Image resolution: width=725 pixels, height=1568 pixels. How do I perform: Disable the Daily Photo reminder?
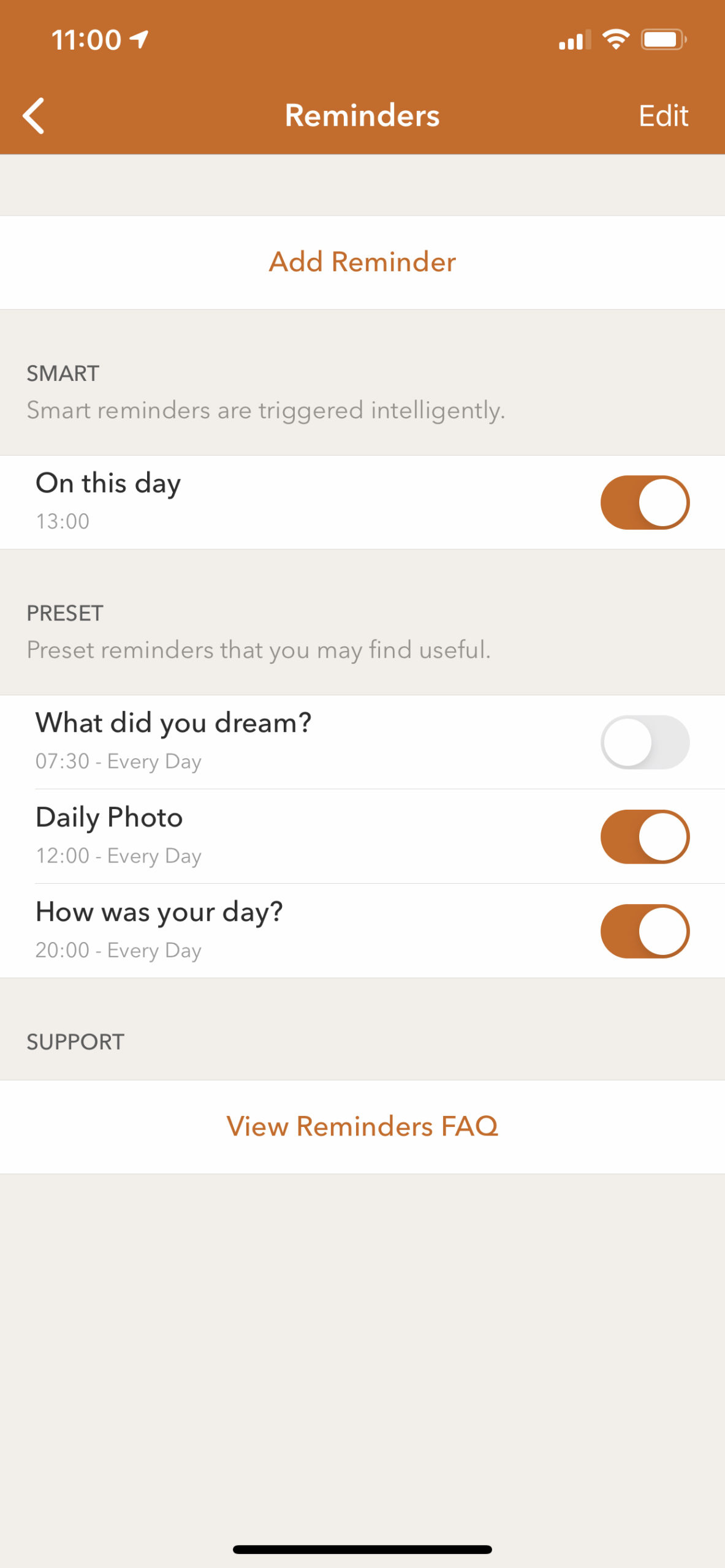click(x=645, y=837)
